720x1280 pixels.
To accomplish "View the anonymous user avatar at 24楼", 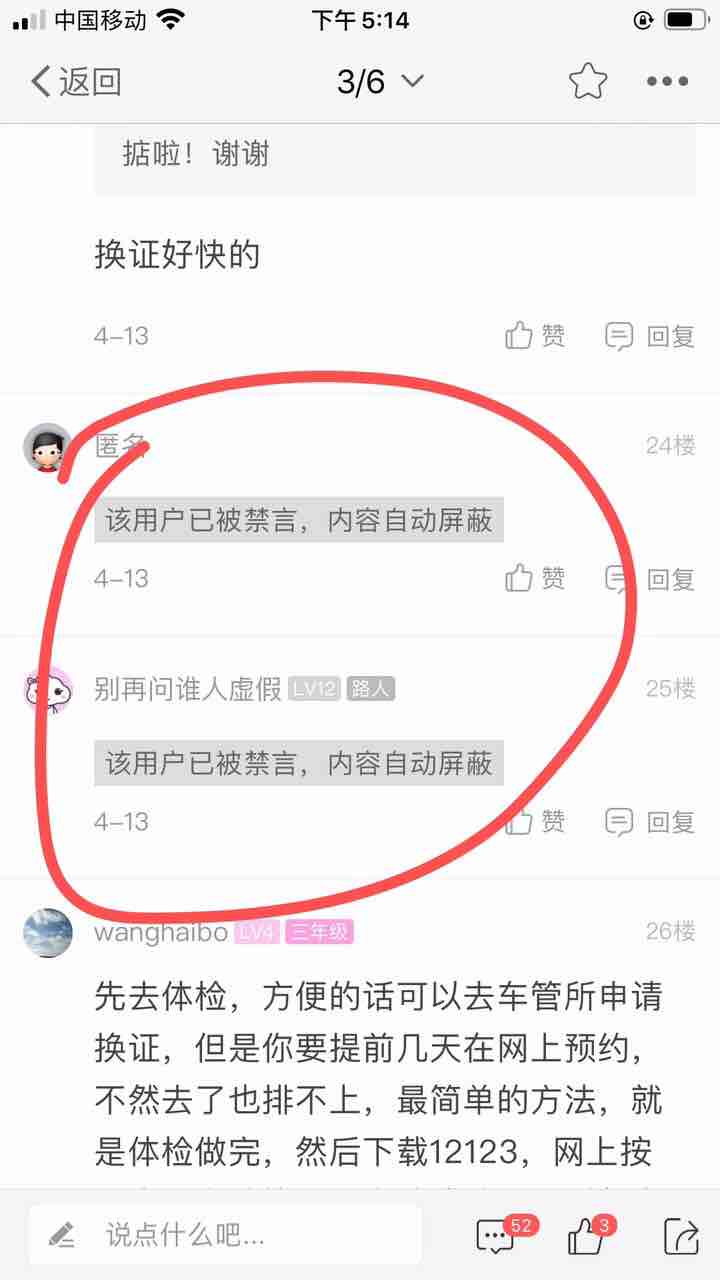I will point(48,447).
